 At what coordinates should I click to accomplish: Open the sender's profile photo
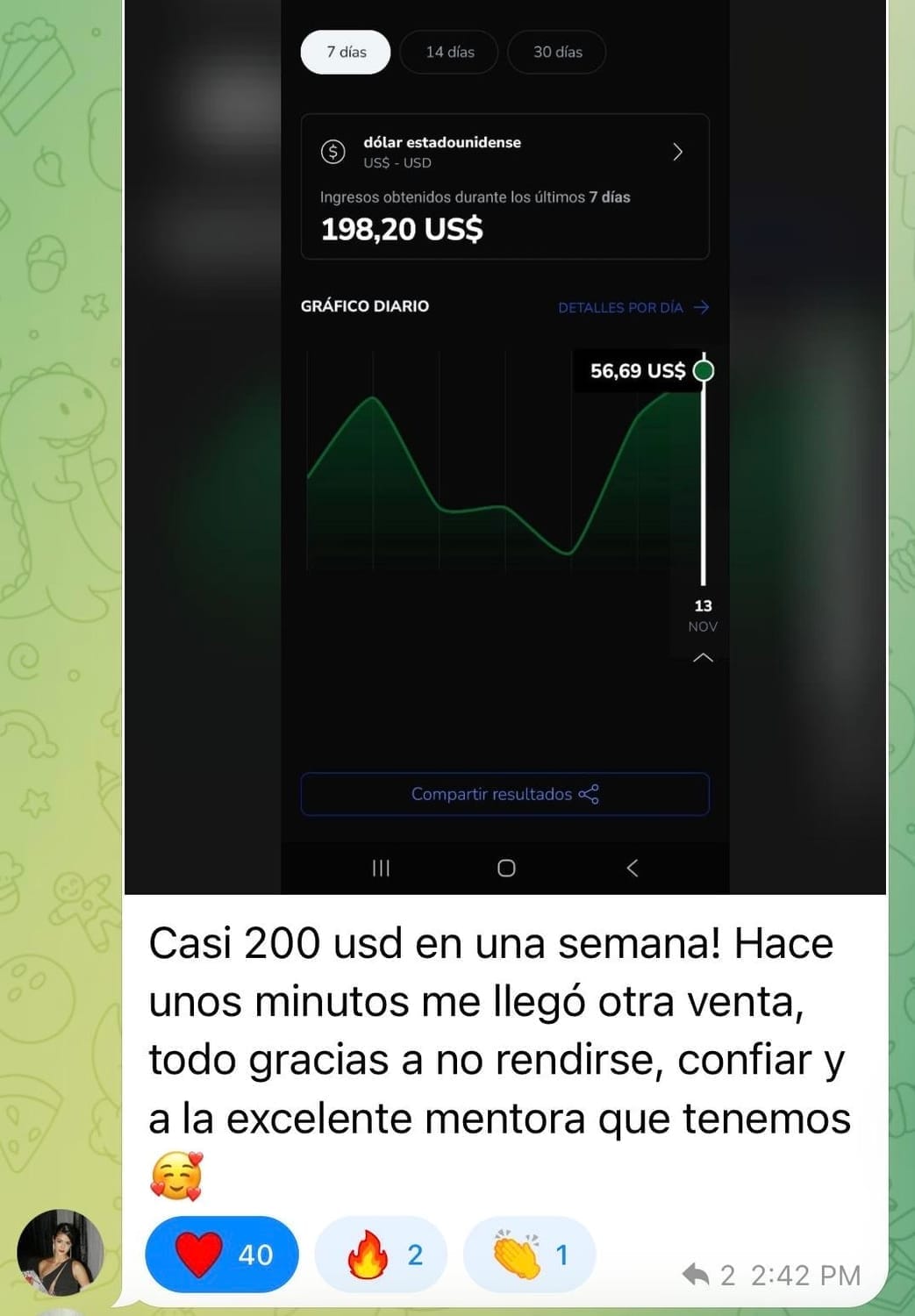point(60,1252)
